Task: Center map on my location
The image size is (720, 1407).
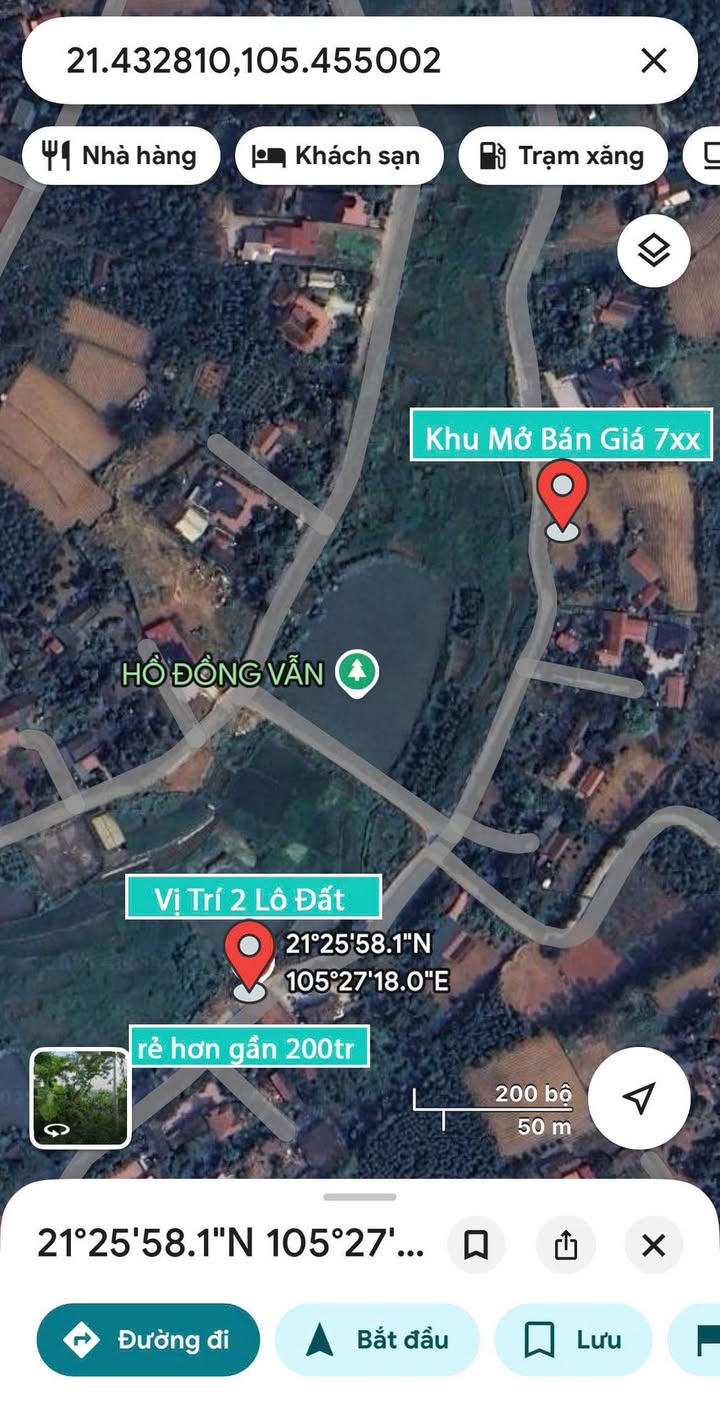Action: coord(638,1098)
